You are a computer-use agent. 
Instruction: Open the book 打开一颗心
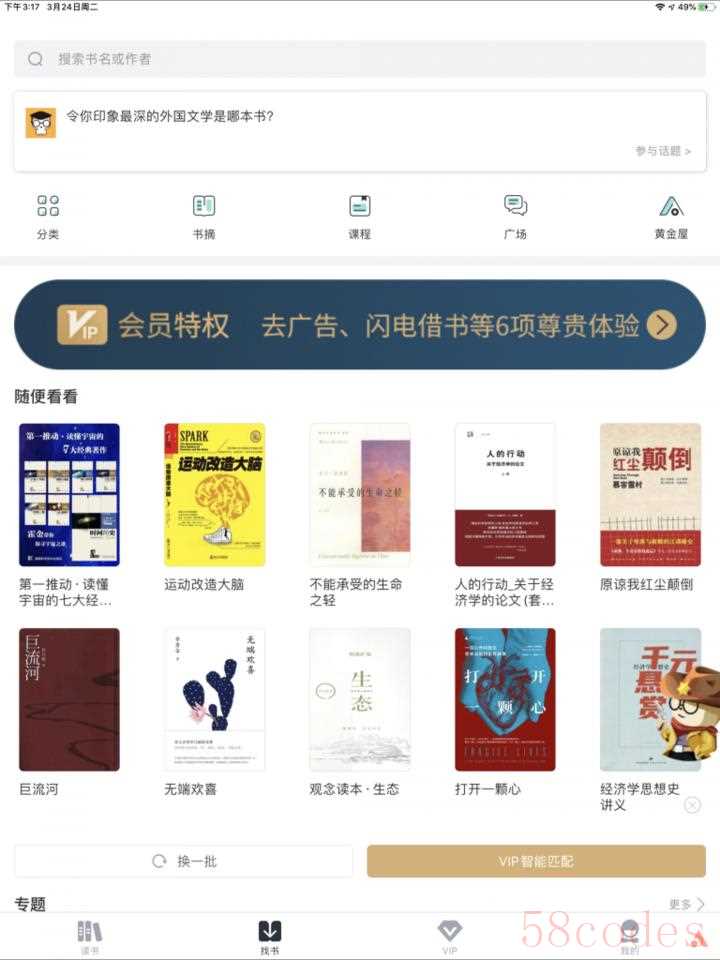pyautogui.click(x=505, y=700)
